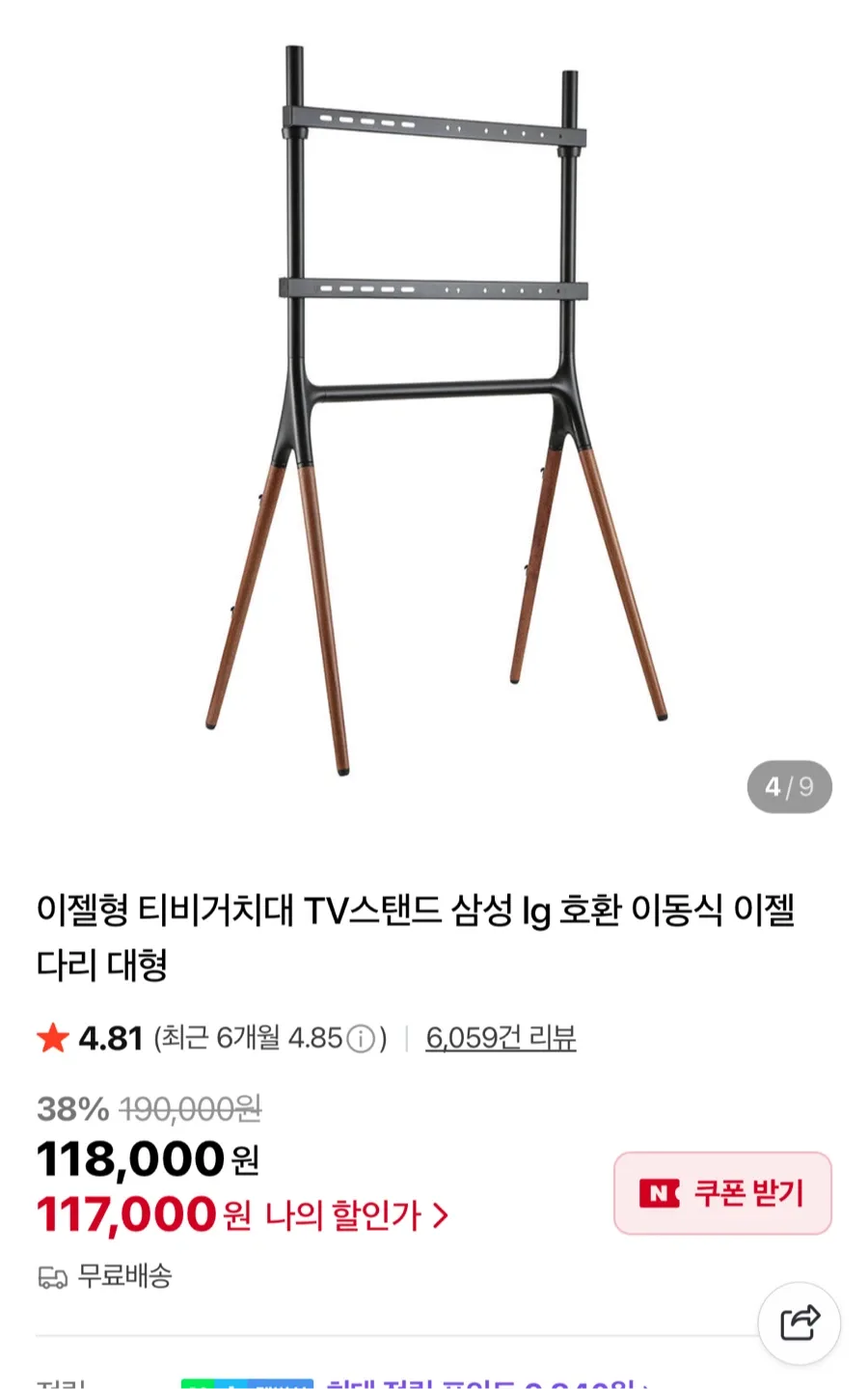View 나의 할인가 discount details
This screenshot has width=868, height=1389.
click(x=357, y=1215)
